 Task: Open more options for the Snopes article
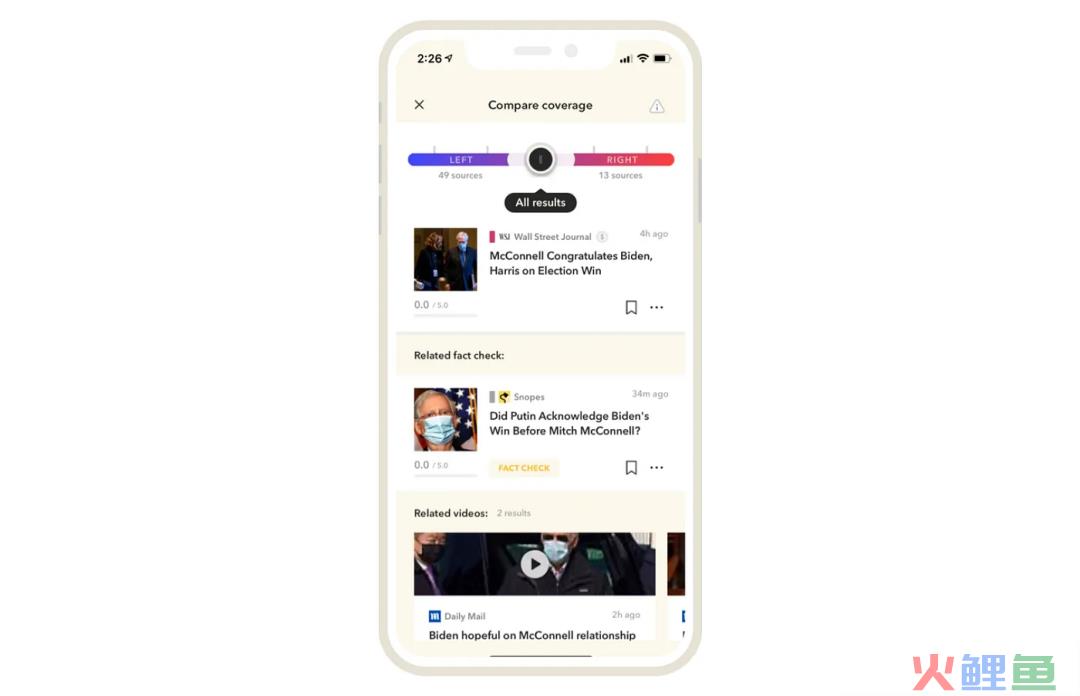pyautogui.click(x=657, y=468)
